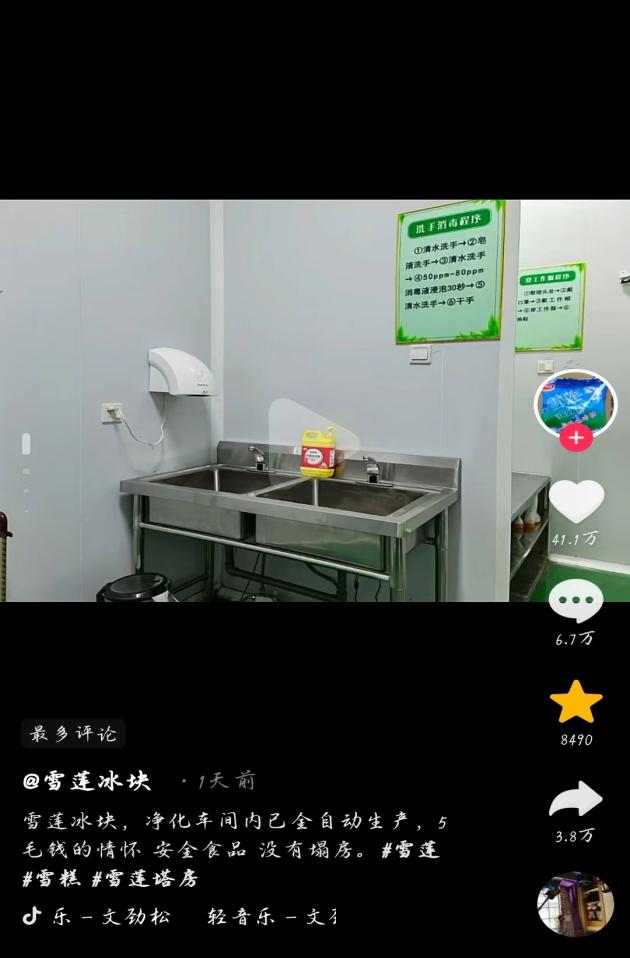Follow 雪莲冰块 with the plus button
This screenshot has width=630, height=958.
coord(575,437)
